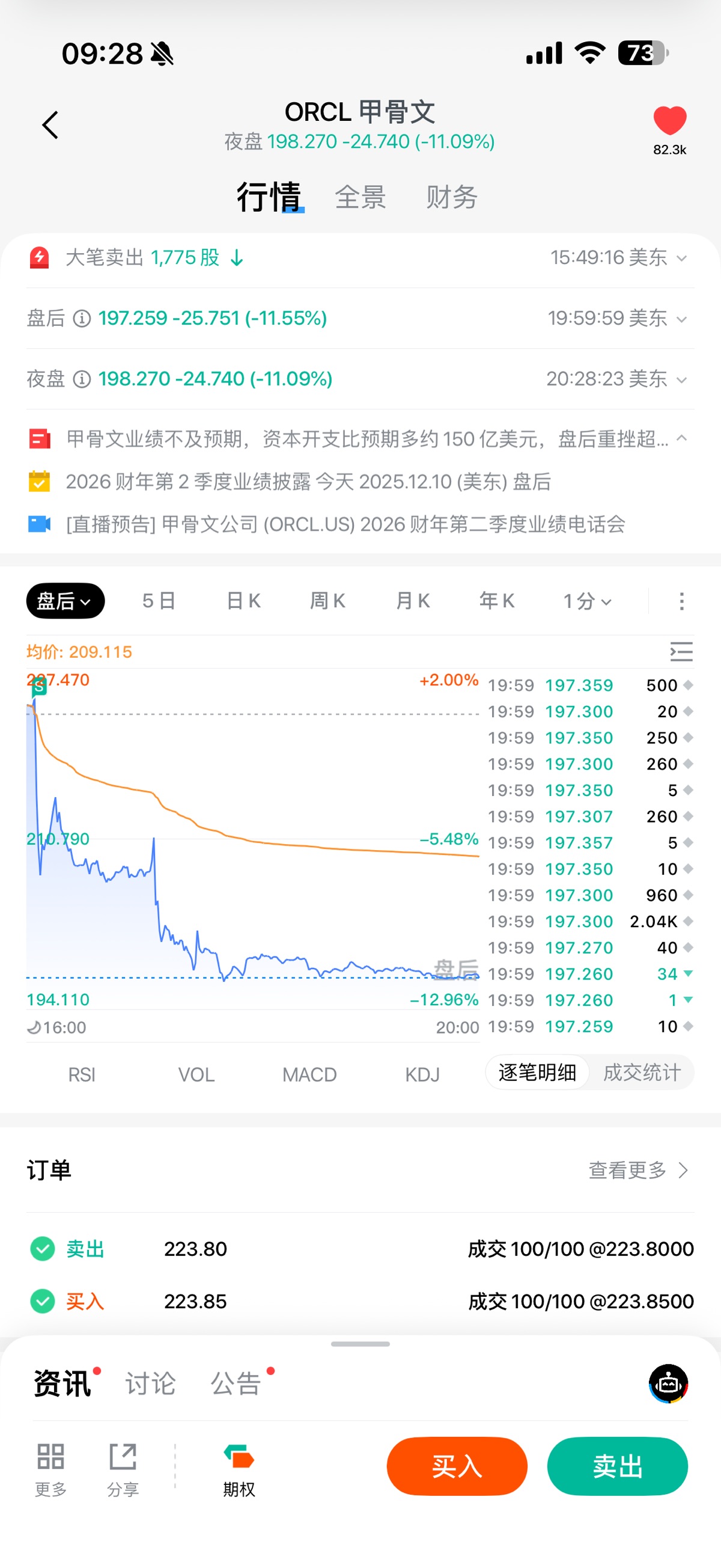Go back with the top-left arrow

coord(50,125)
